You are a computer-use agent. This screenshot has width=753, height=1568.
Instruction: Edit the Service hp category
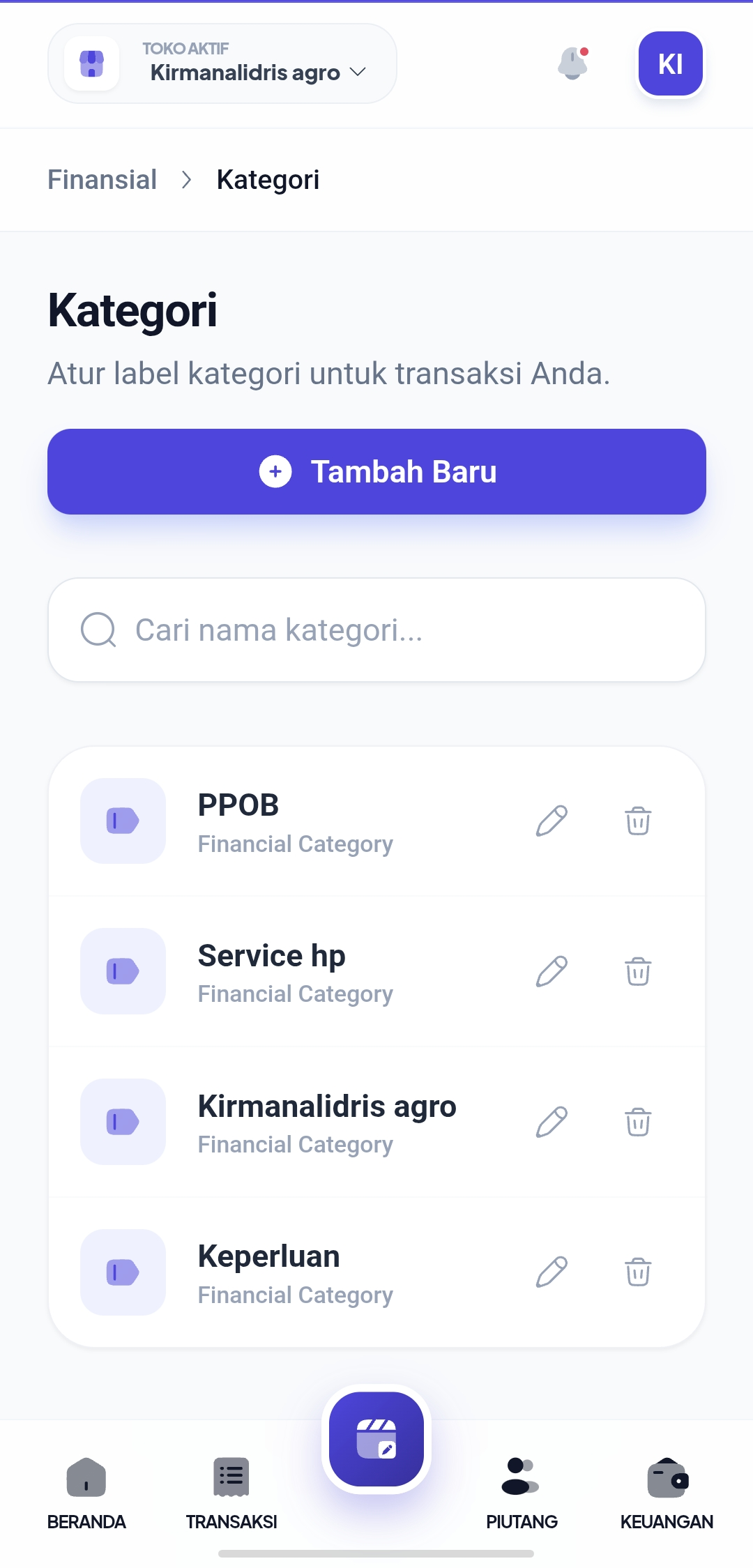(552, 971)
